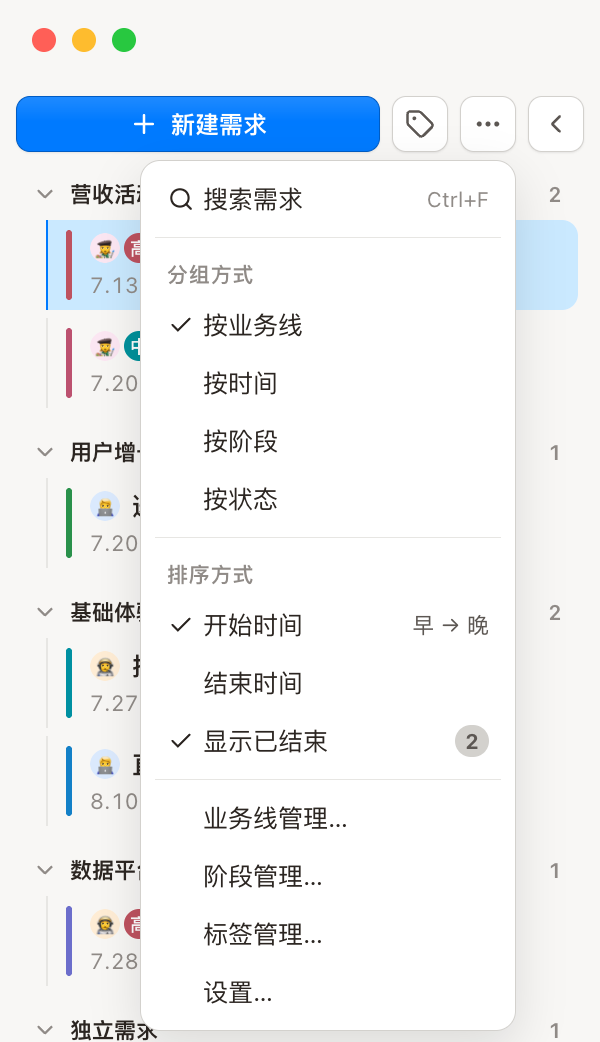
Task: Open the tag icon in the toolbar
Action: (x=420, y=124)
